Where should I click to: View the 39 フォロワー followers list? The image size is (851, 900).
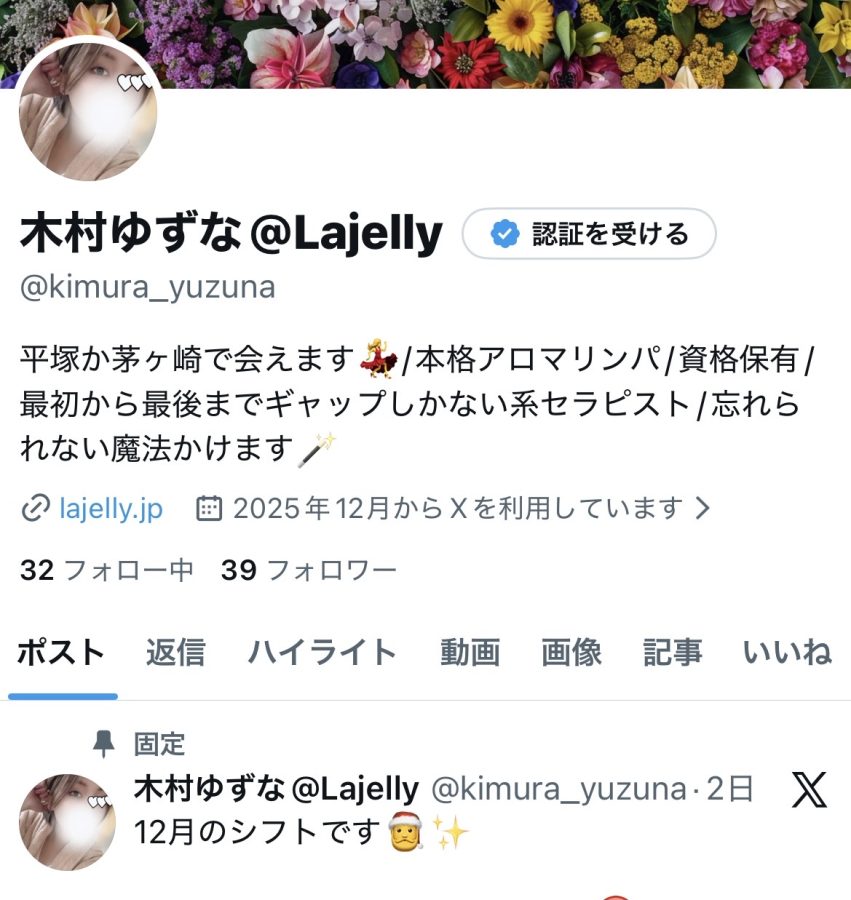click(x=309, y=570)
